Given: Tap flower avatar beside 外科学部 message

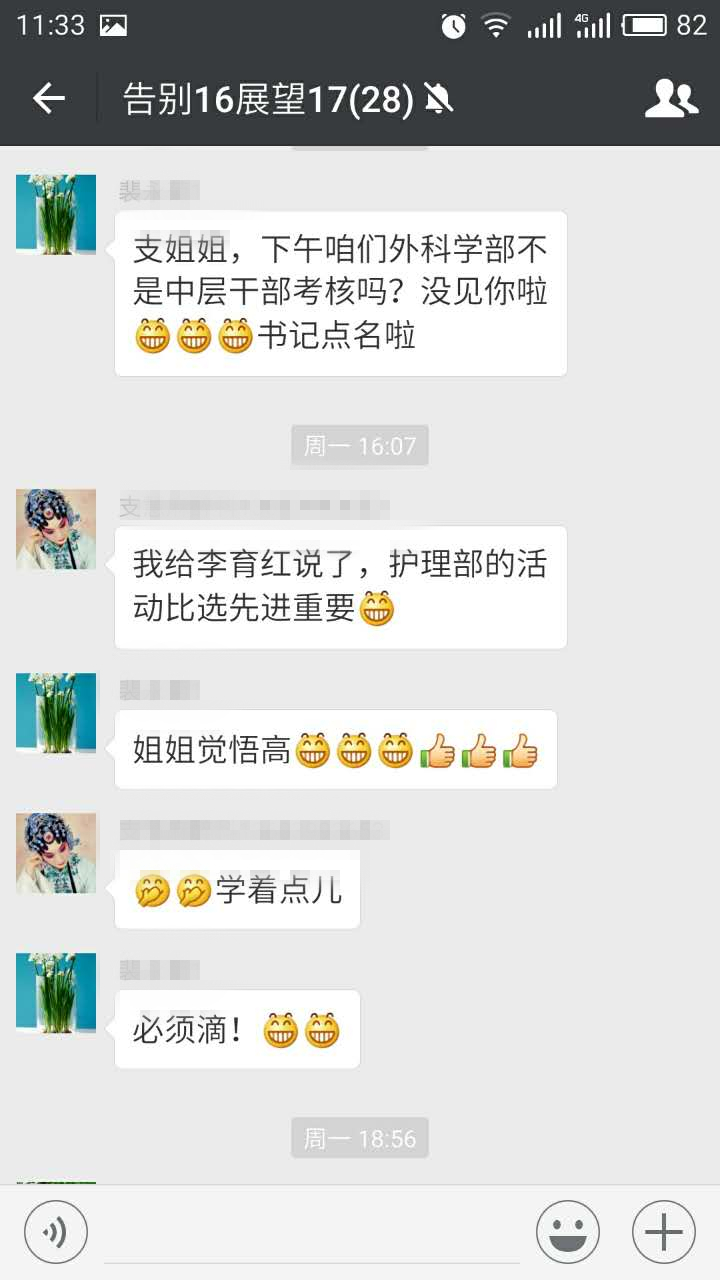Looking at the screenshot, I should (x=56, y=214).
